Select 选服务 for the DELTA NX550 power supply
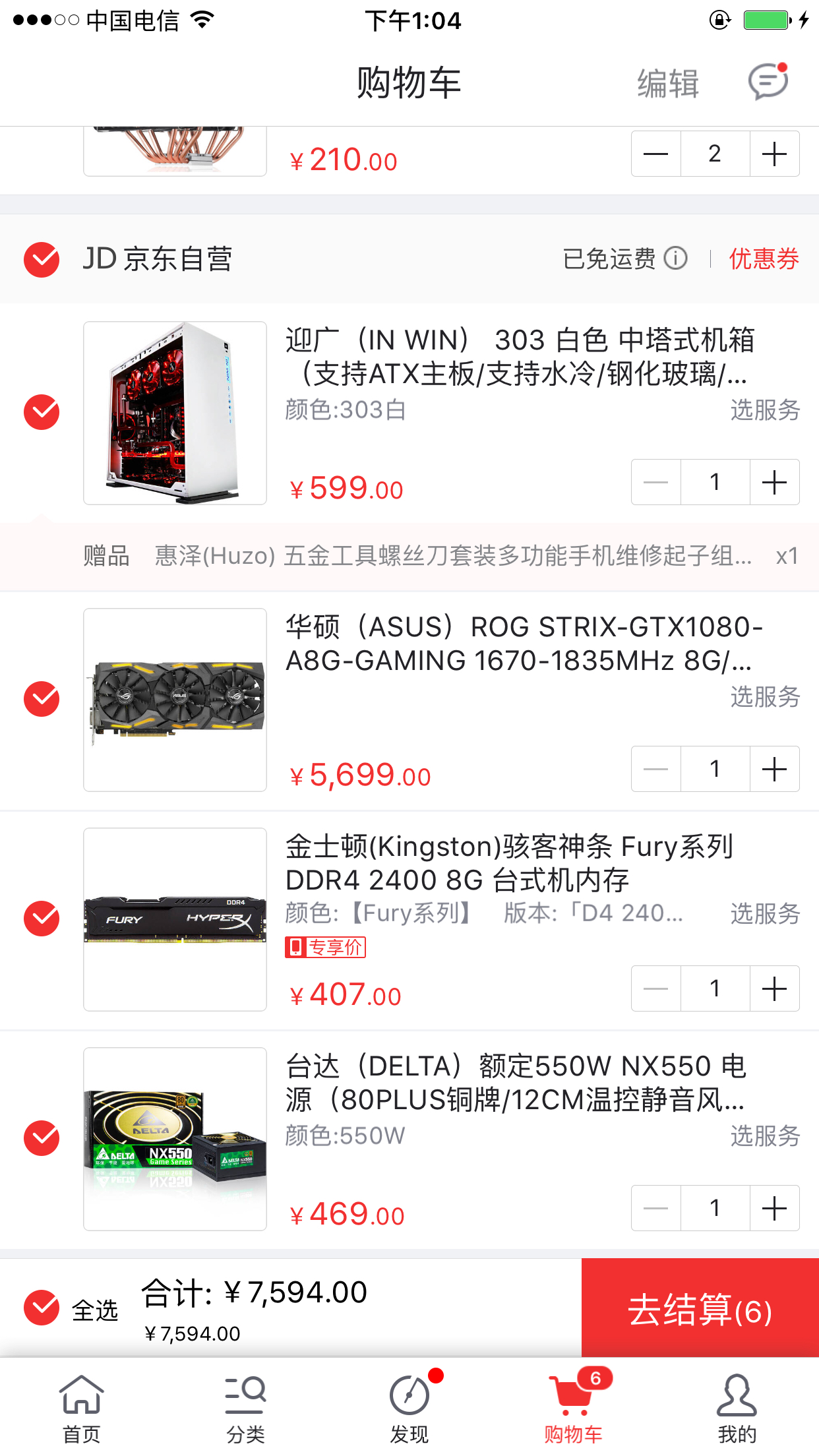 765,1136
